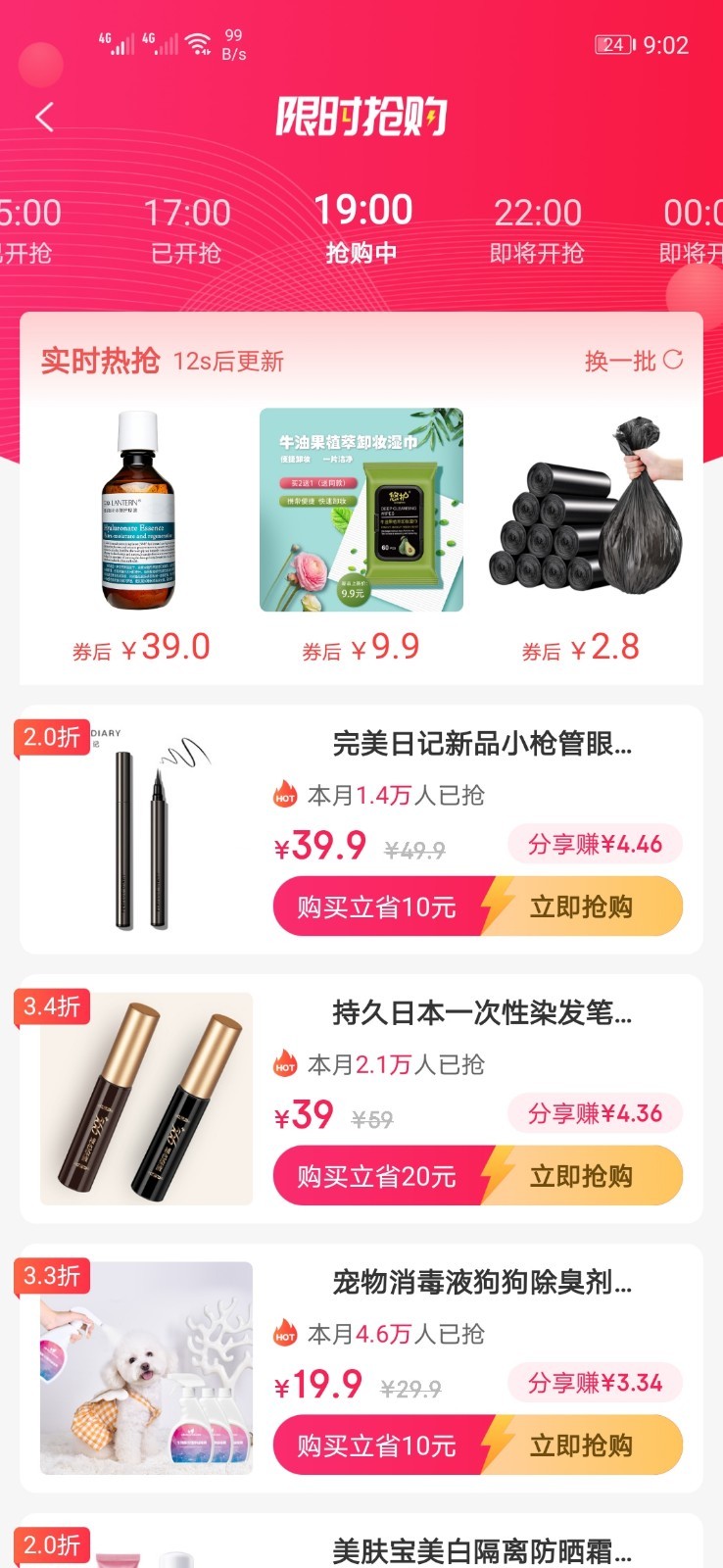Switch to the 22:00 即将开抢 time slot

click(537, 230)
